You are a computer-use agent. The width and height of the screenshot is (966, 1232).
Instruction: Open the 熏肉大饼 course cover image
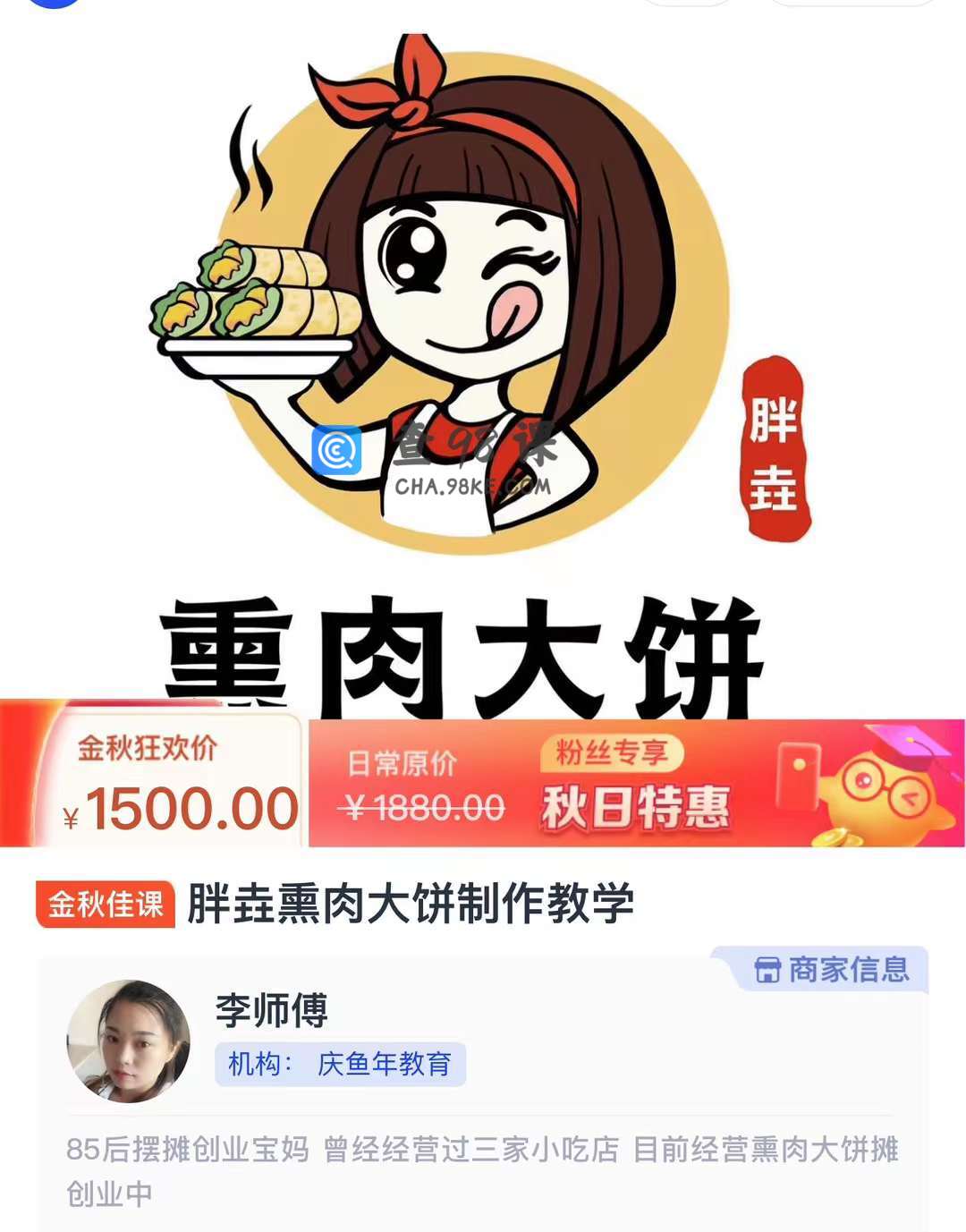point(483,358)
